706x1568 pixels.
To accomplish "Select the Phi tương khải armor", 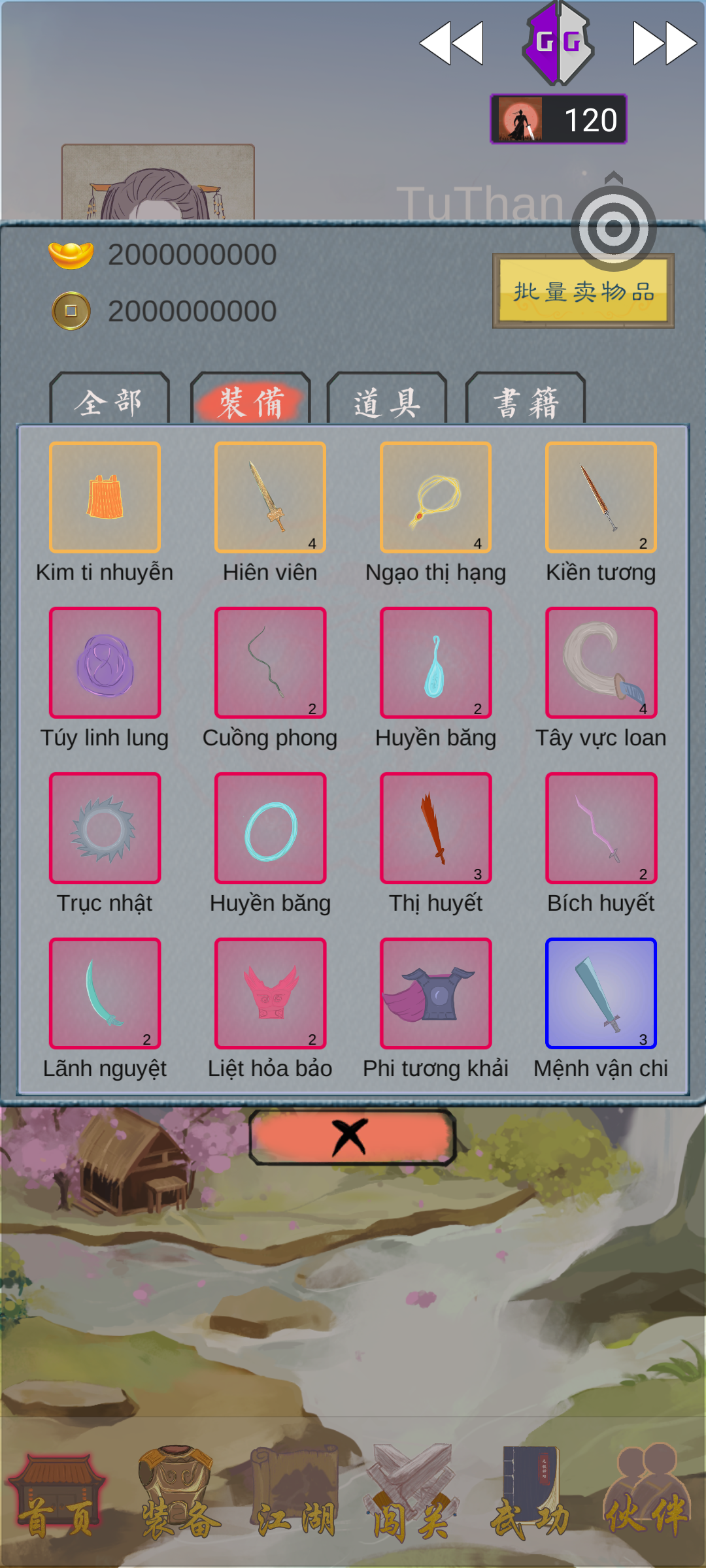I will 435,994.
